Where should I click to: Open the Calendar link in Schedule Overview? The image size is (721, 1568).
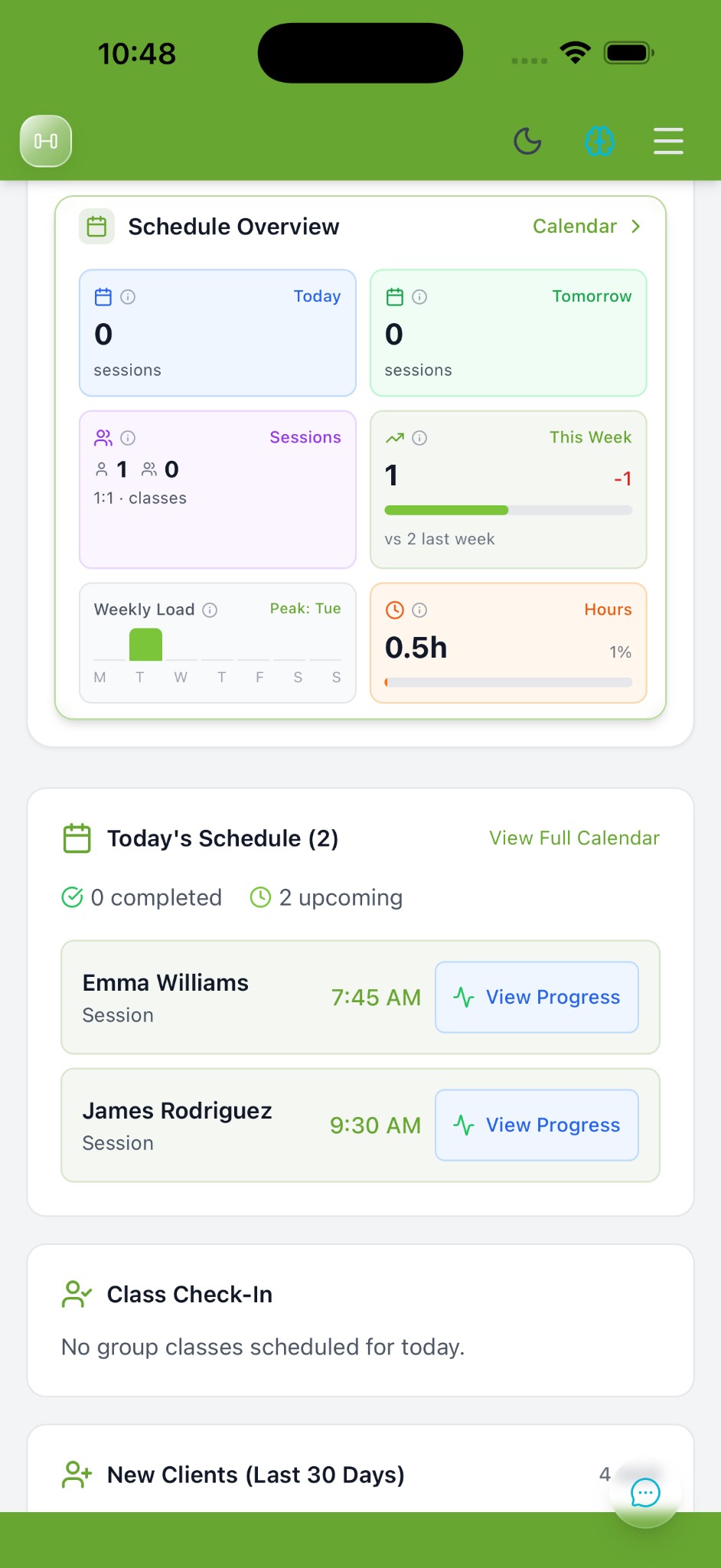pos(586,227)
